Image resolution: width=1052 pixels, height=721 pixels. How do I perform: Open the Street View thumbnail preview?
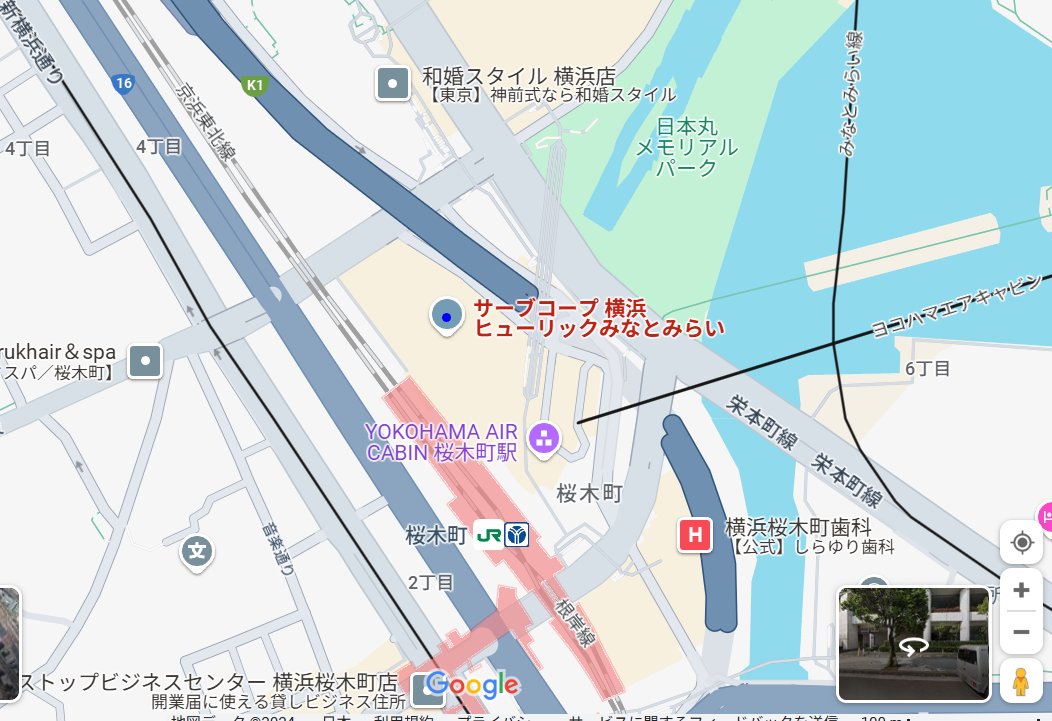pyautogui.click(x=913, y=644)
